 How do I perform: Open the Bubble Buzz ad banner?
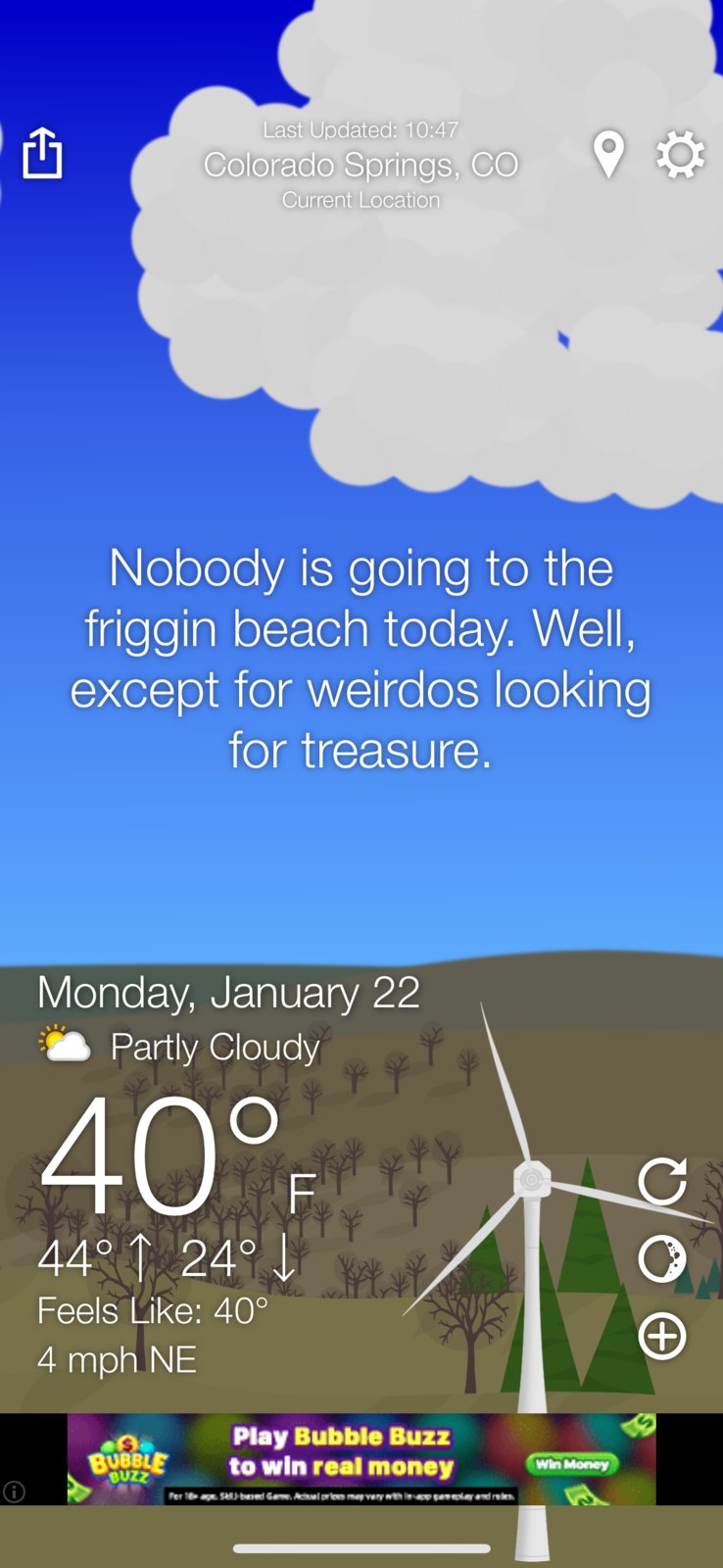(361, 1458)
